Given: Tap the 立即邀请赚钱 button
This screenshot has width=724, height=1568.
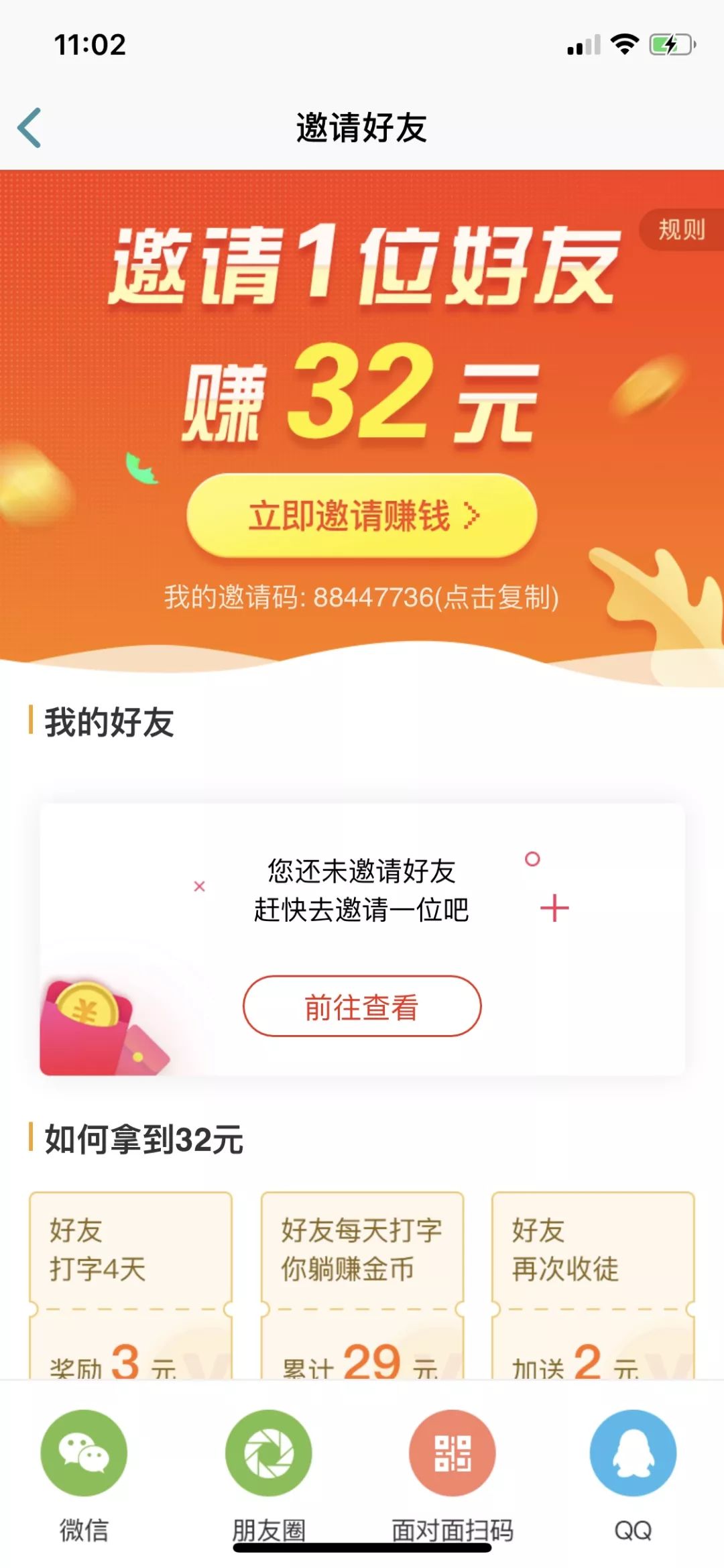Looking at the screenshot, I should [362, 516].
